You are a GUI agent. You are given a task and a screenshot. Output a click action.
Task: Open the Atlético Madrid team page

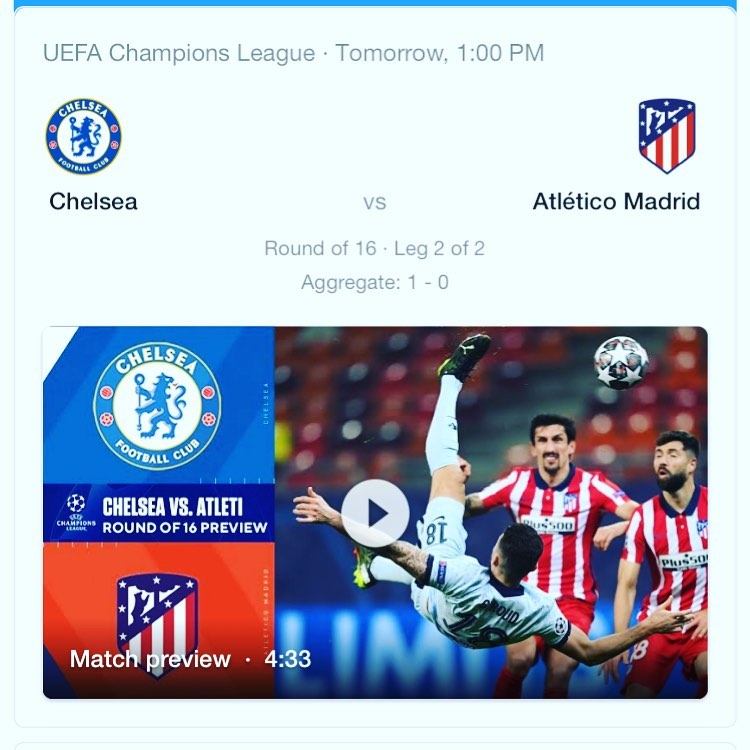pos(616,201)
